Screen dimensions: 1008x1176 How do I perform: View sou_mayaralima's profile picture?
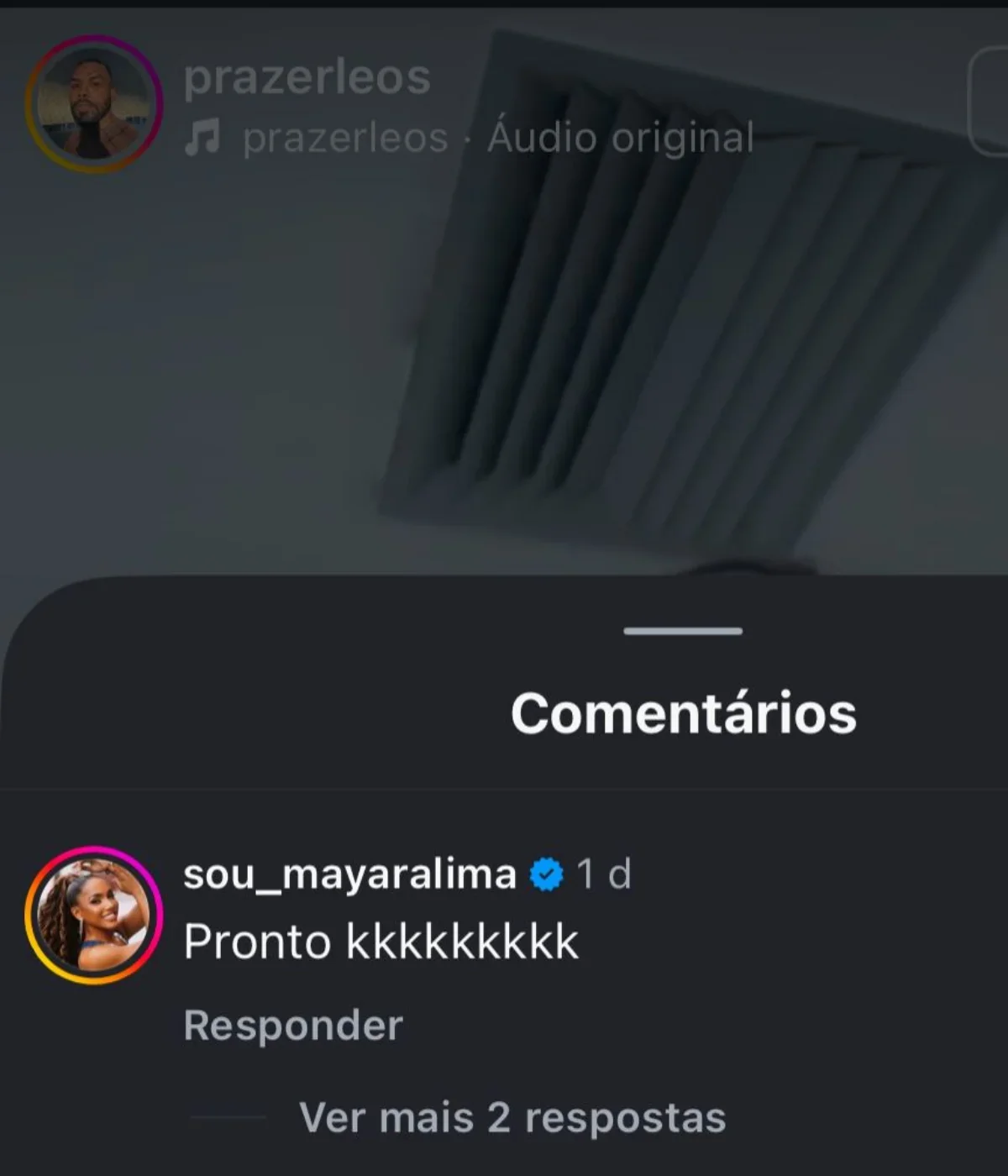coord(93,915)
